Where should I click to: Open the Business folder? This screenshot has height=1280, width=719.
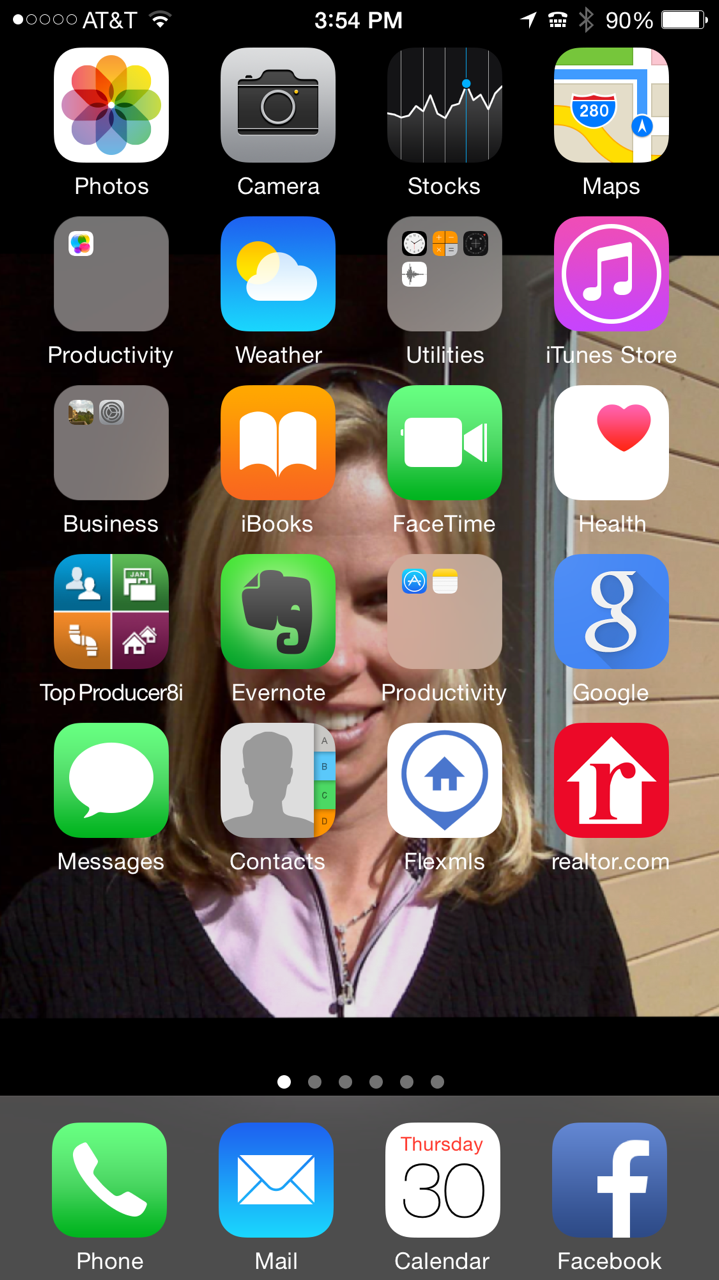click(111, 443)
